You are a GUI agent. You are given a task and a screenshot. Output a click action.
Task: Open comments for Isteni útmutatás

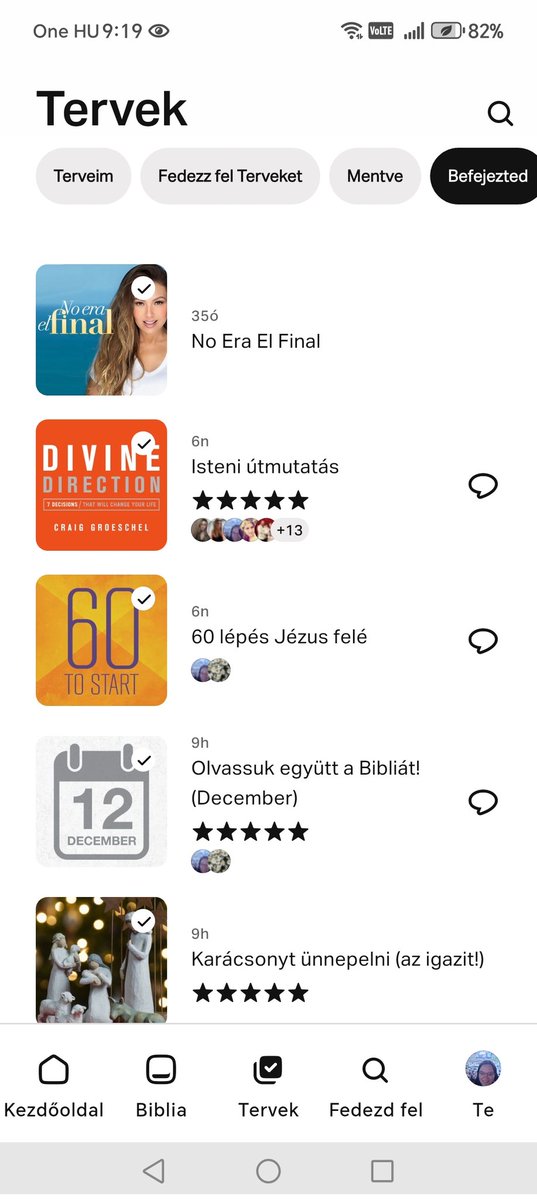click(483, 486)
